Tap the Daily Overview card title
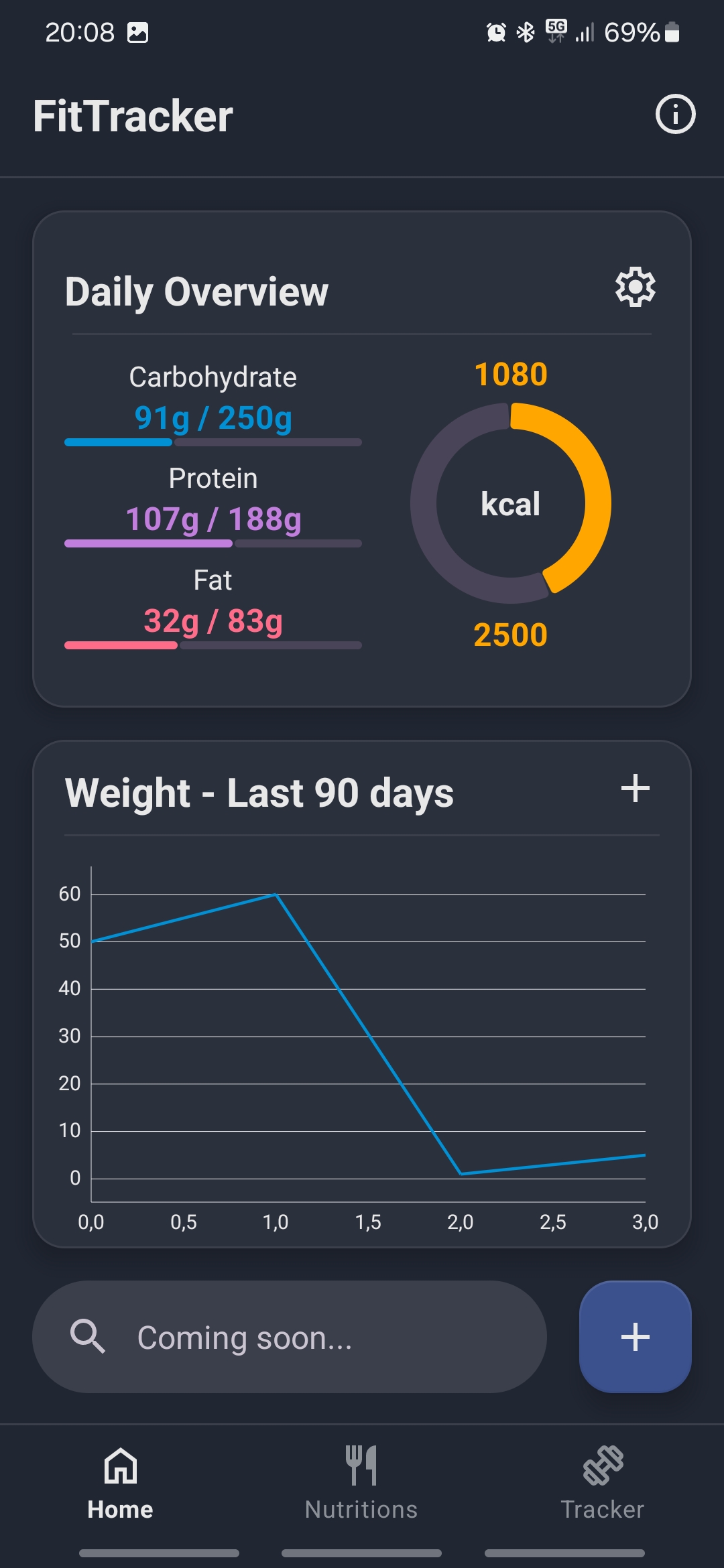The image size is (724, 1568). coord(196,291)
